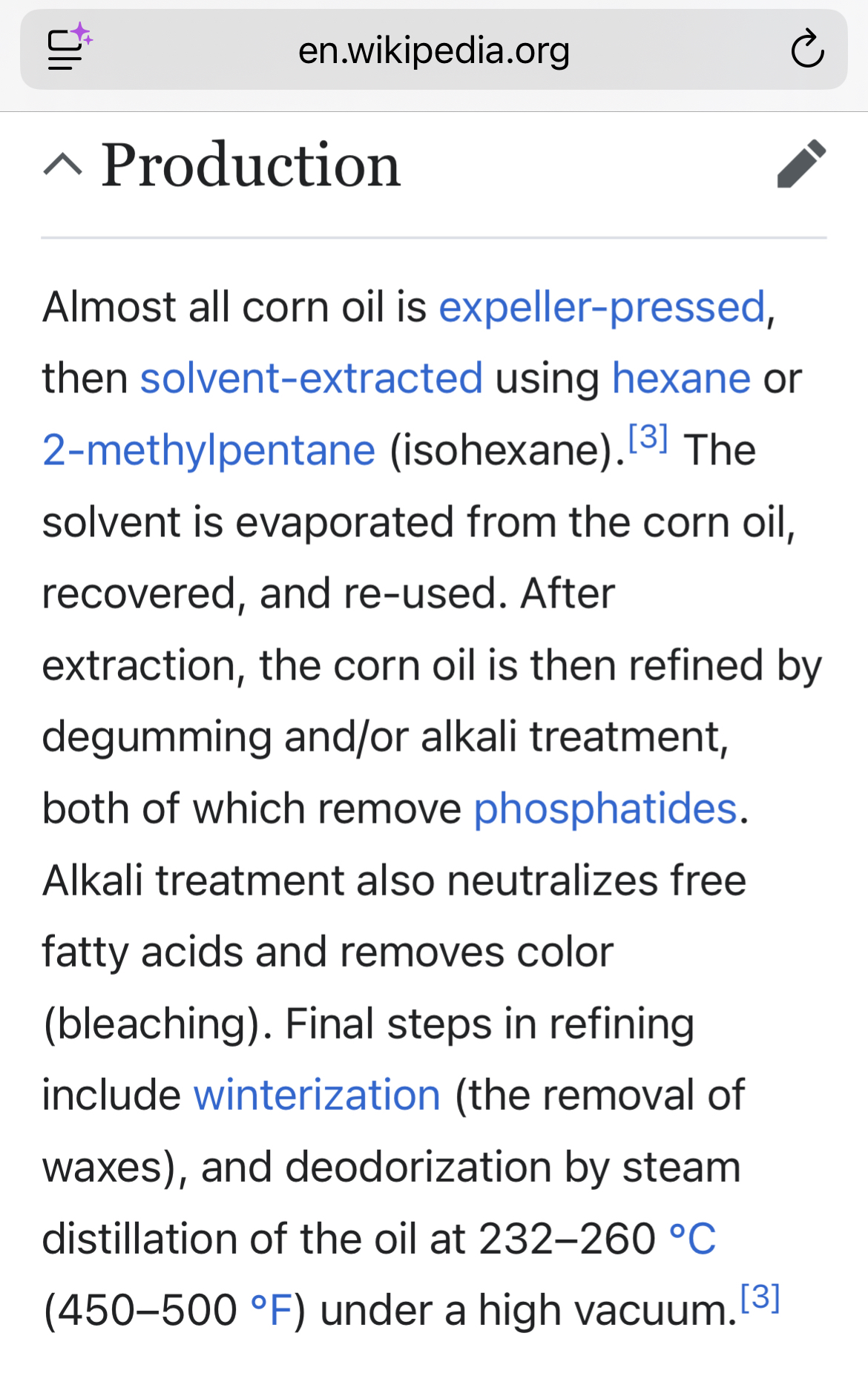
Task: Open the phosphatides link
Action: pyautogui.click(x=605, y=809)
